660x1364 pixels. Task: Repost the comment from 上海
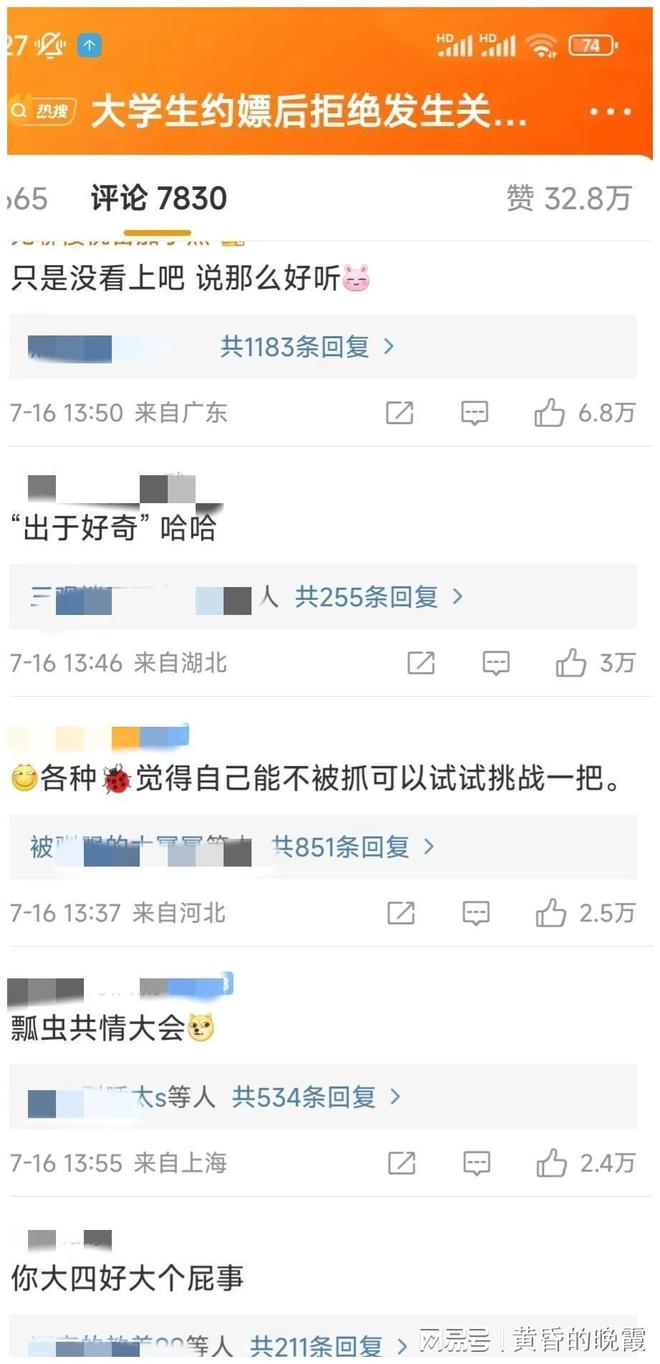click(x=401, y=1162)
